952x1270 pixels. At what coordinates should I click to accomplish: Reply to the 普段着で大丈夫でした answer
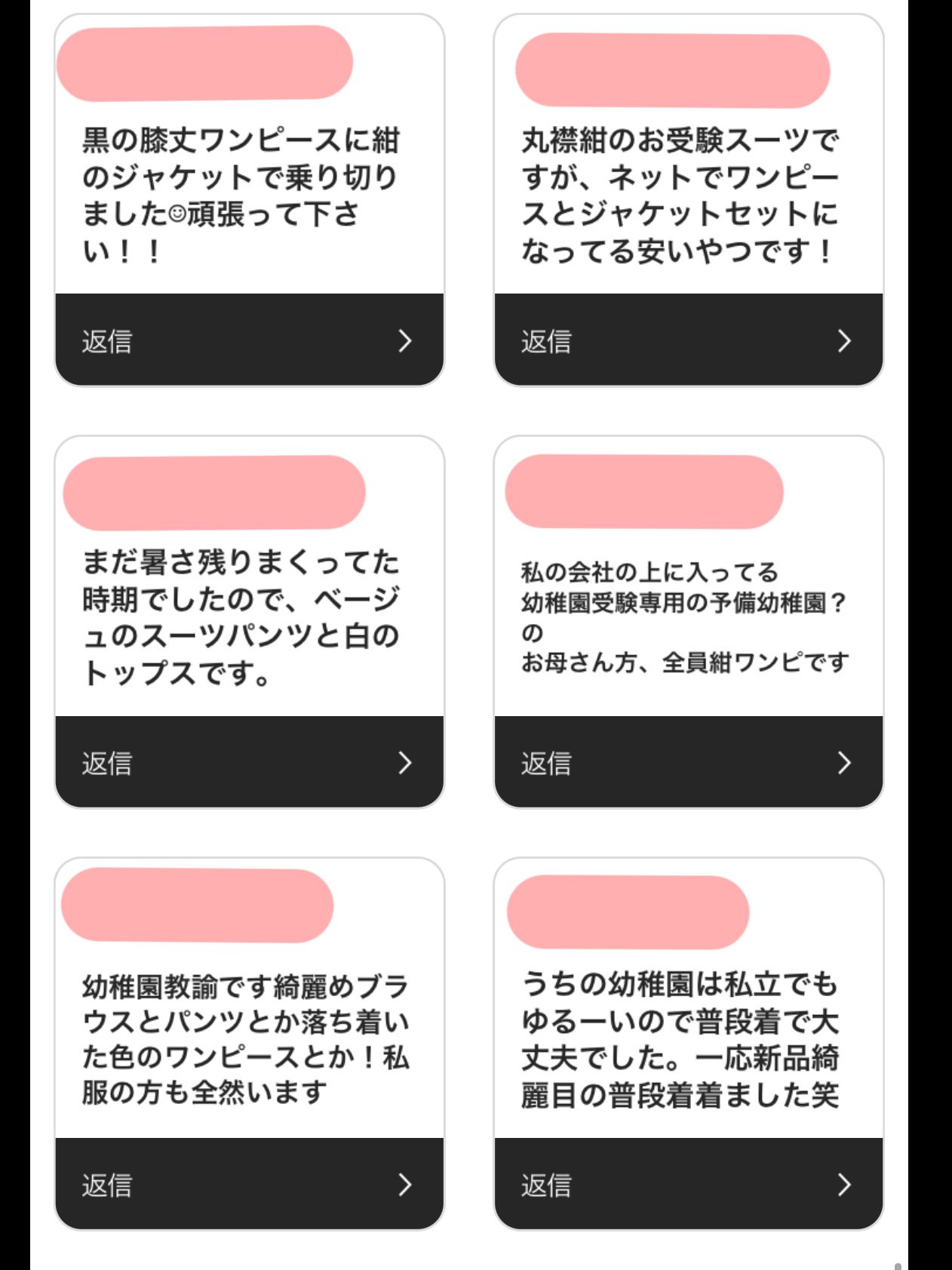(688, 1184)
